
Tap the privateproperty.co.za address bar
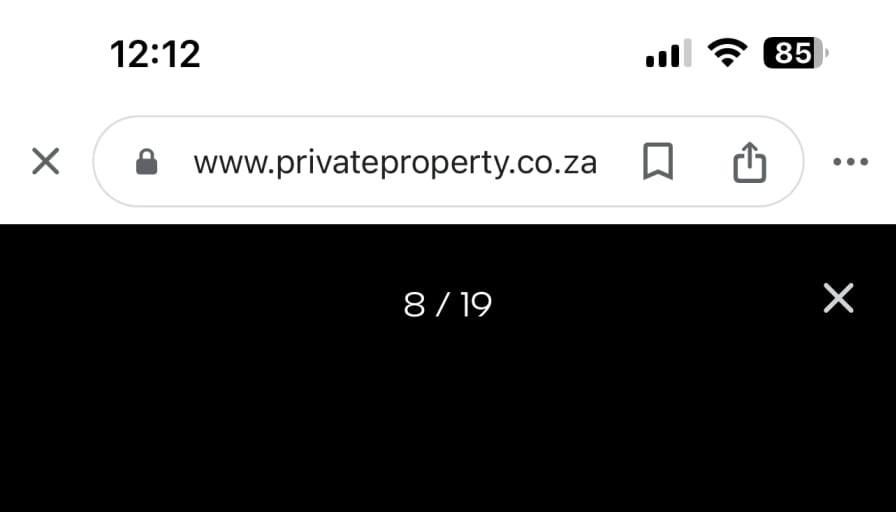(x=394, y=162)
